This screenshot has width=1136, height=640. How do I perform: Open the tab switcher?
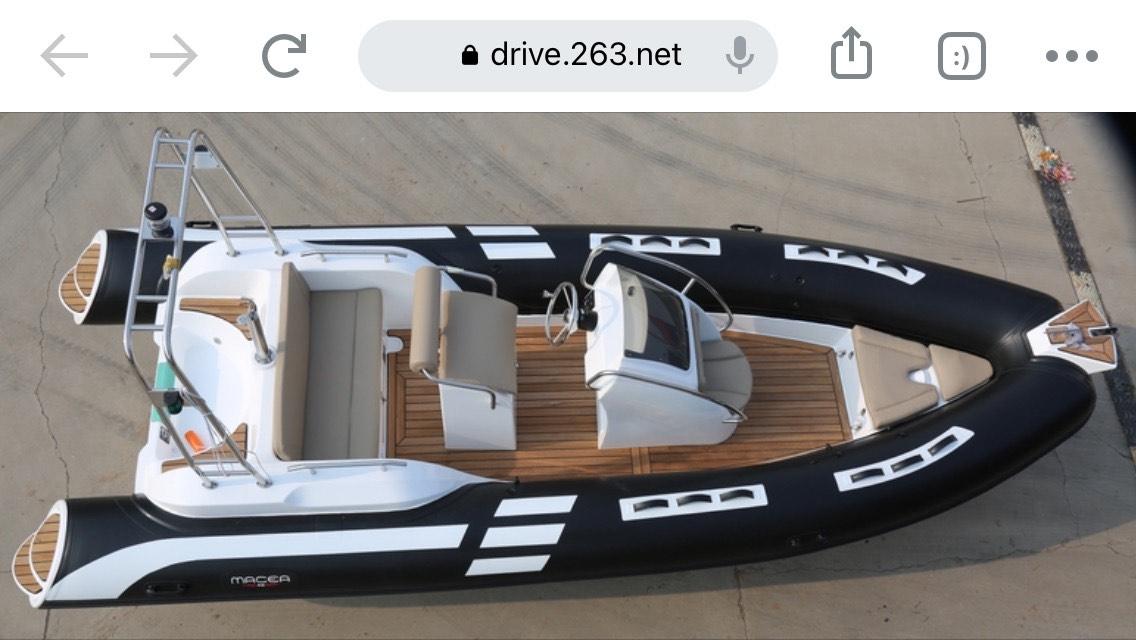pyautogui.click(x=962, y=56)
